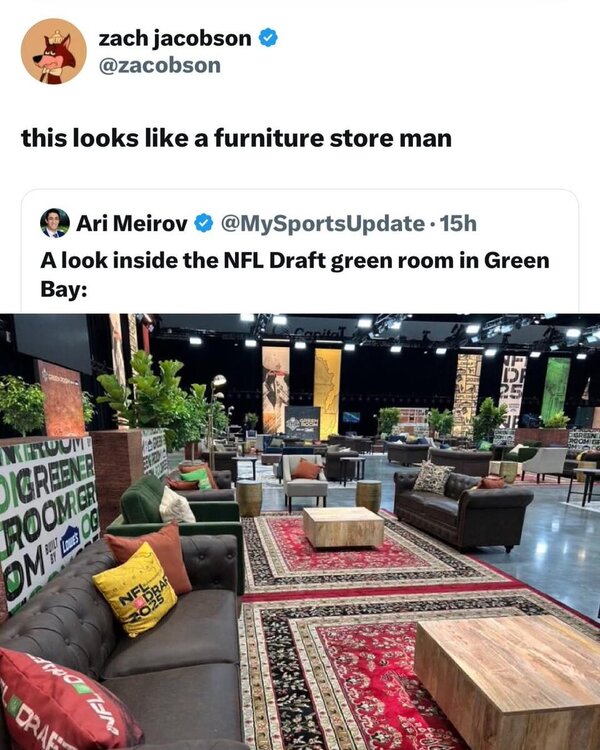View the green room photo full screen

click(x=300, y=530)
